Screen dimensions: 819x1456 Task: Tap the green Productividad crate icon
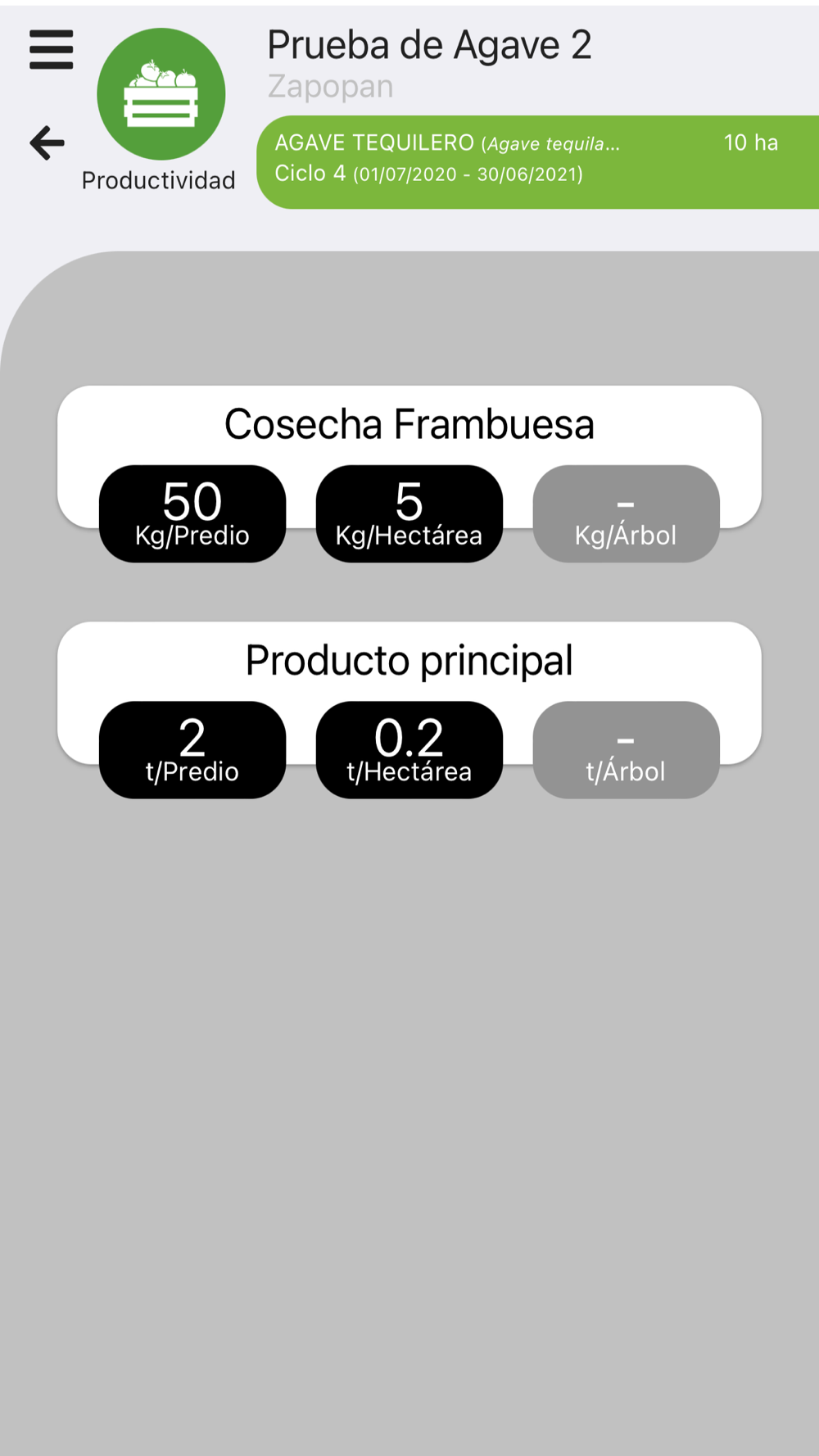click(161, 94)
